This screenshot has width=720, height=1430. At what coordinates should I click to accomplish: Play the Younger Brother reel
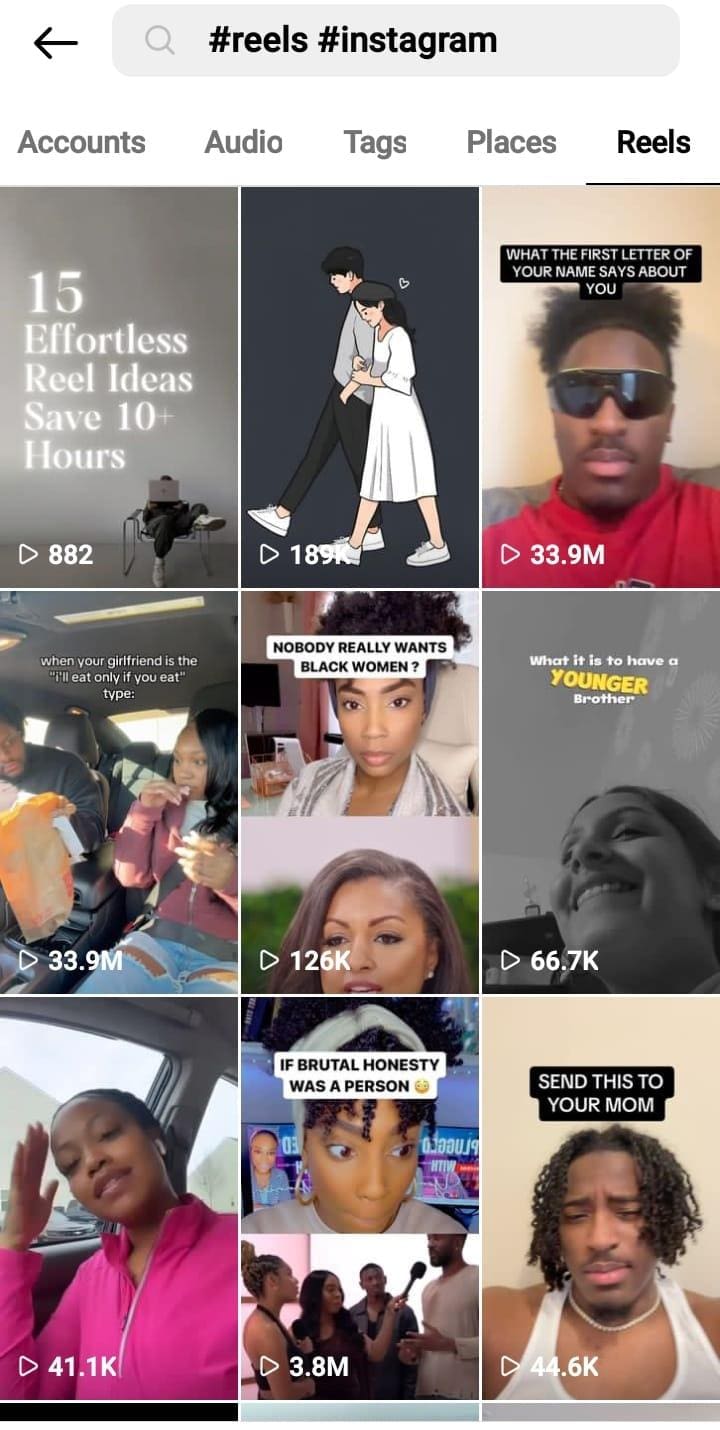(x=601, y=792)
